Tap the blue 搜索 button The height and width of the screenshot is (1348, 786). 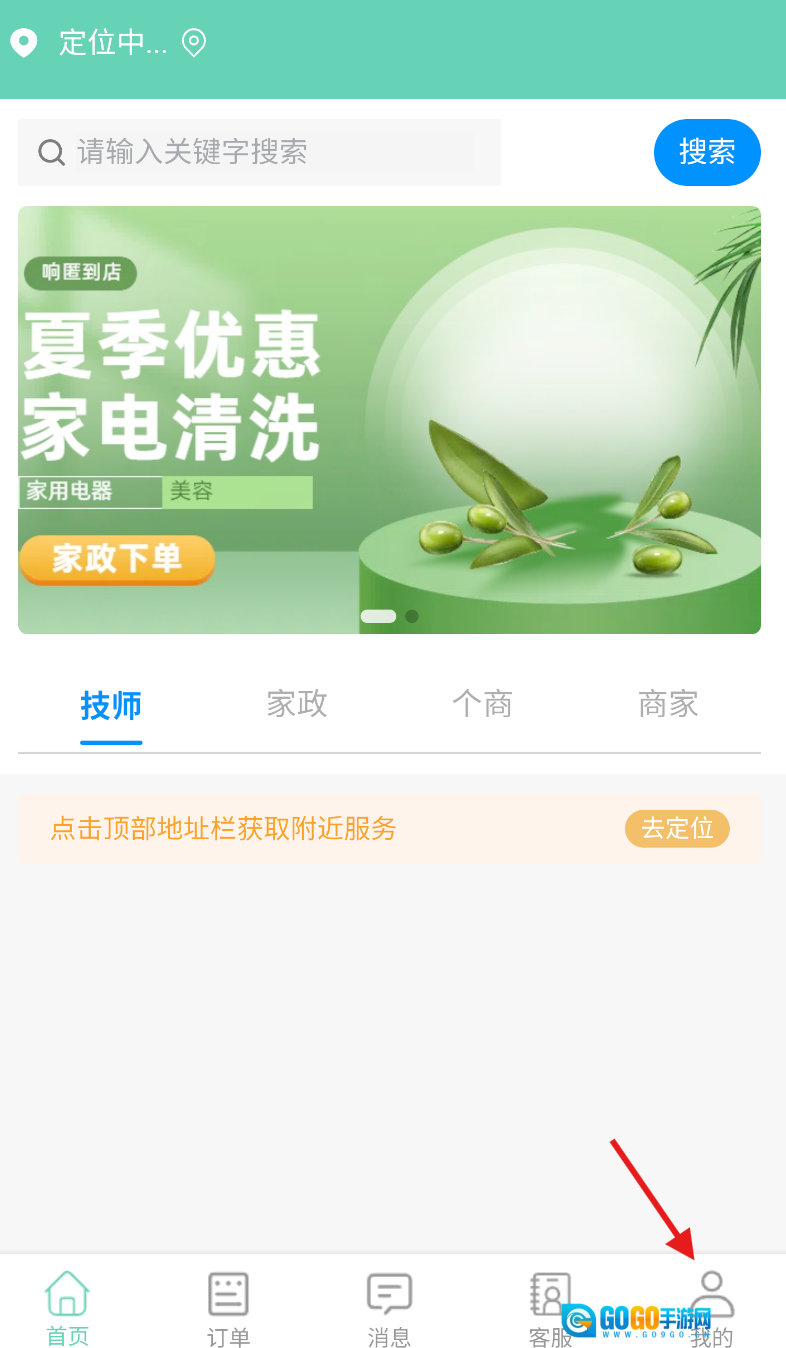(707, 152)
